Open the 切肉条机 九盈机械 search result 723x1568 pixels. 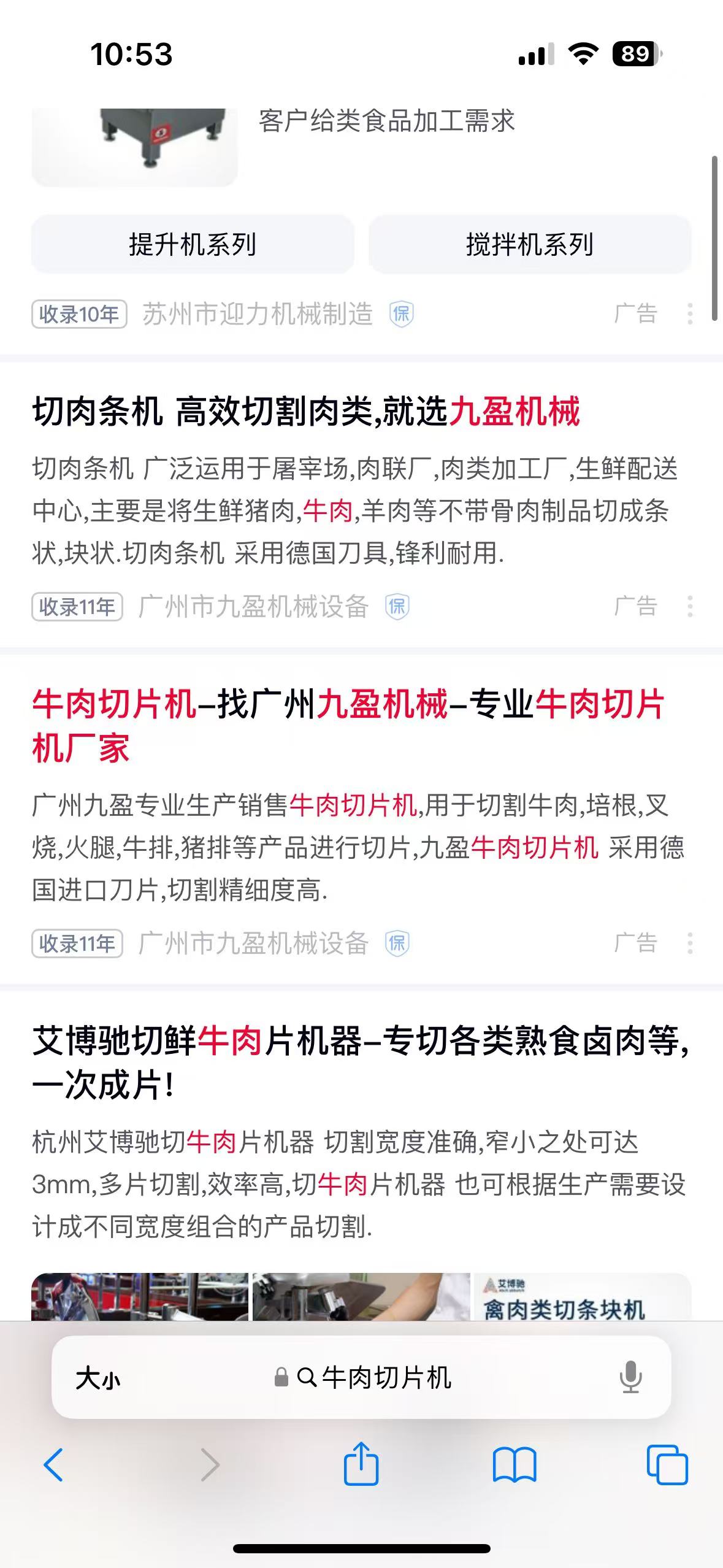pos(306,411)
